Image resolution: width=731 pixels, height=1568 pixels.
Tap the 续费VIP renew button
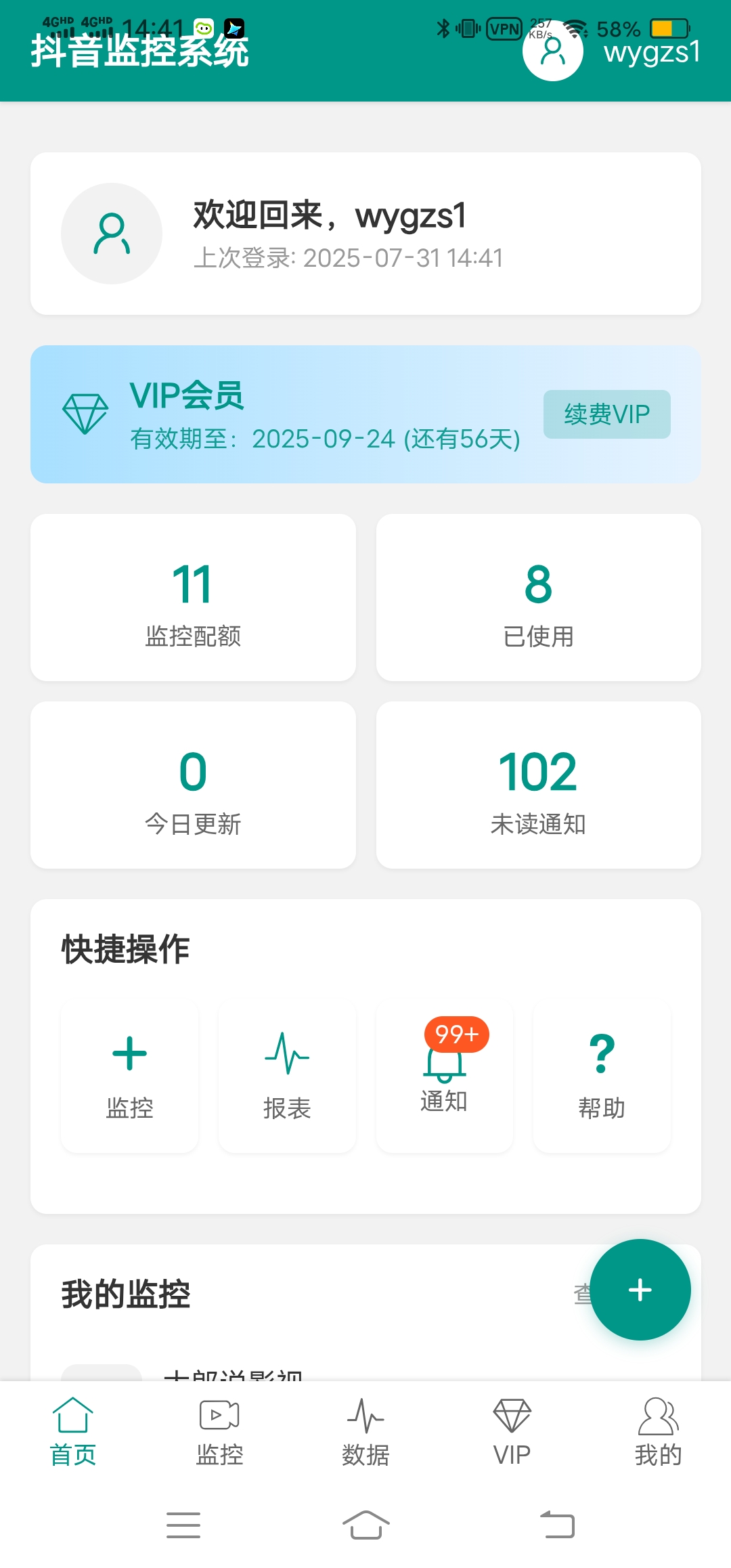pyautogui.click(x=606, y=414)
